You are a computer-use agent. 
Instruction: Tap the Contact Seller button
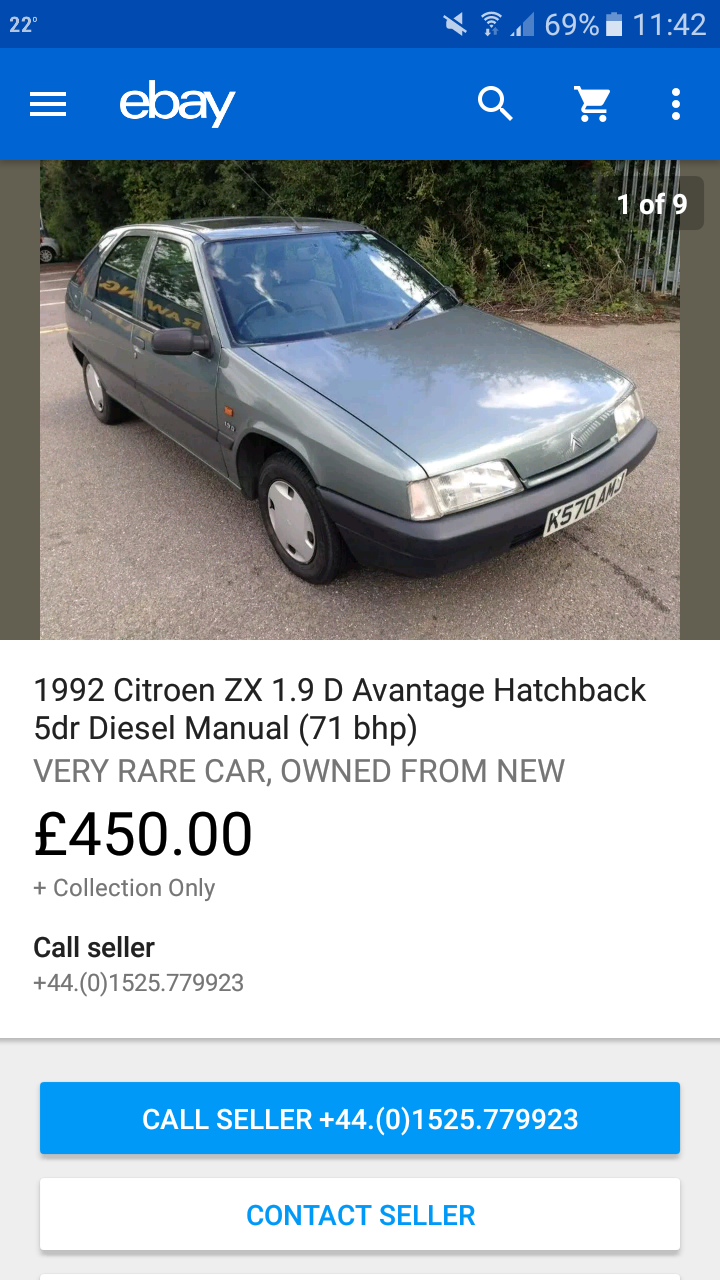click(x=360, y=1214)
